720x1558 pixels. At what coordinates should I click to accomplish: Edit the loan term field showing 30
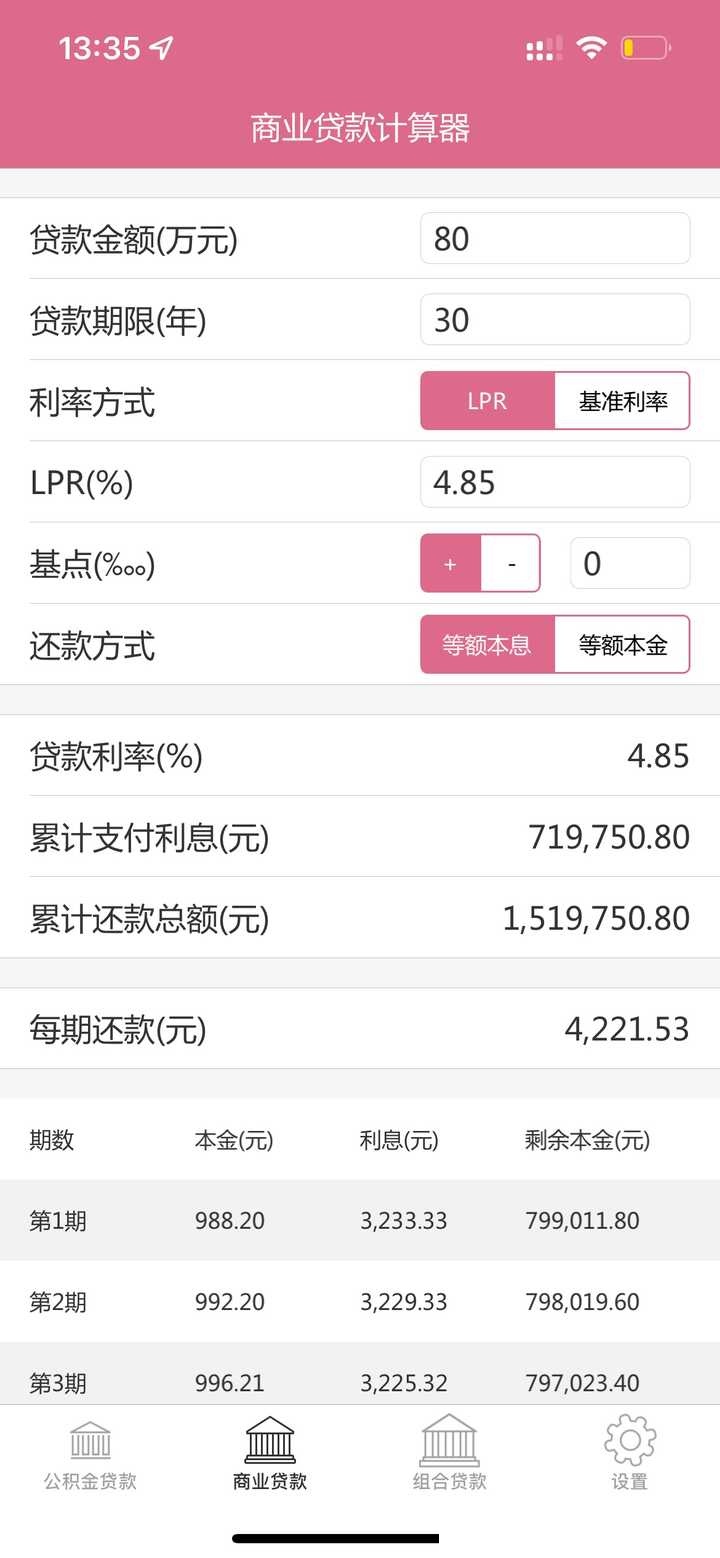[x=555, y=320]
